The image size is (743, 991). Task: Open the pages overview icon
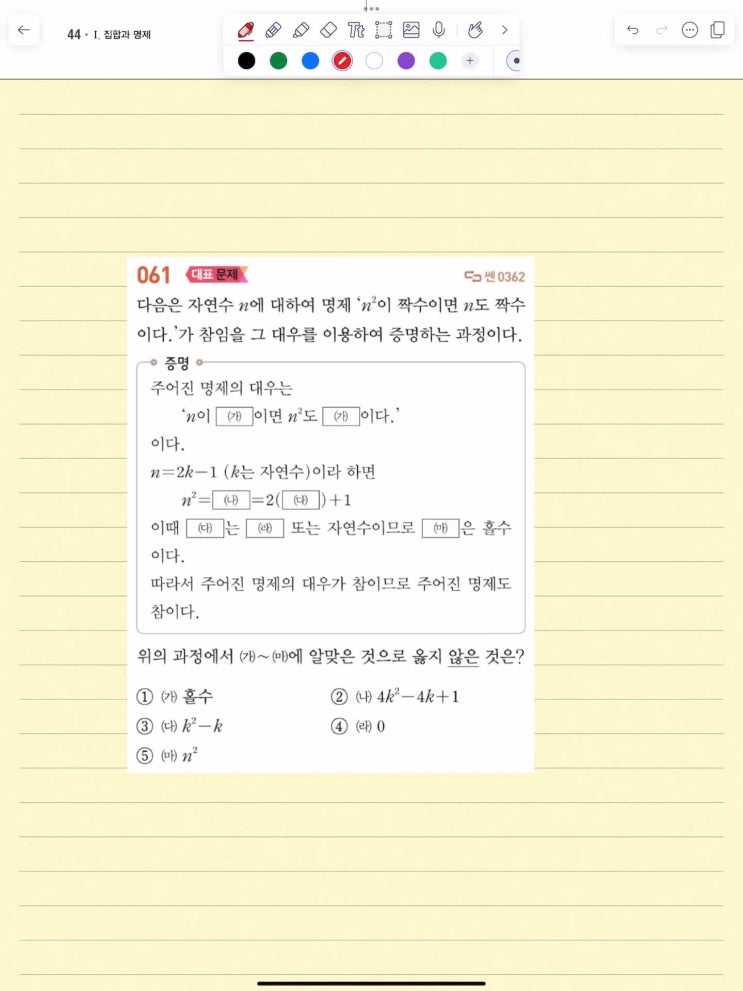pos(717,30)
